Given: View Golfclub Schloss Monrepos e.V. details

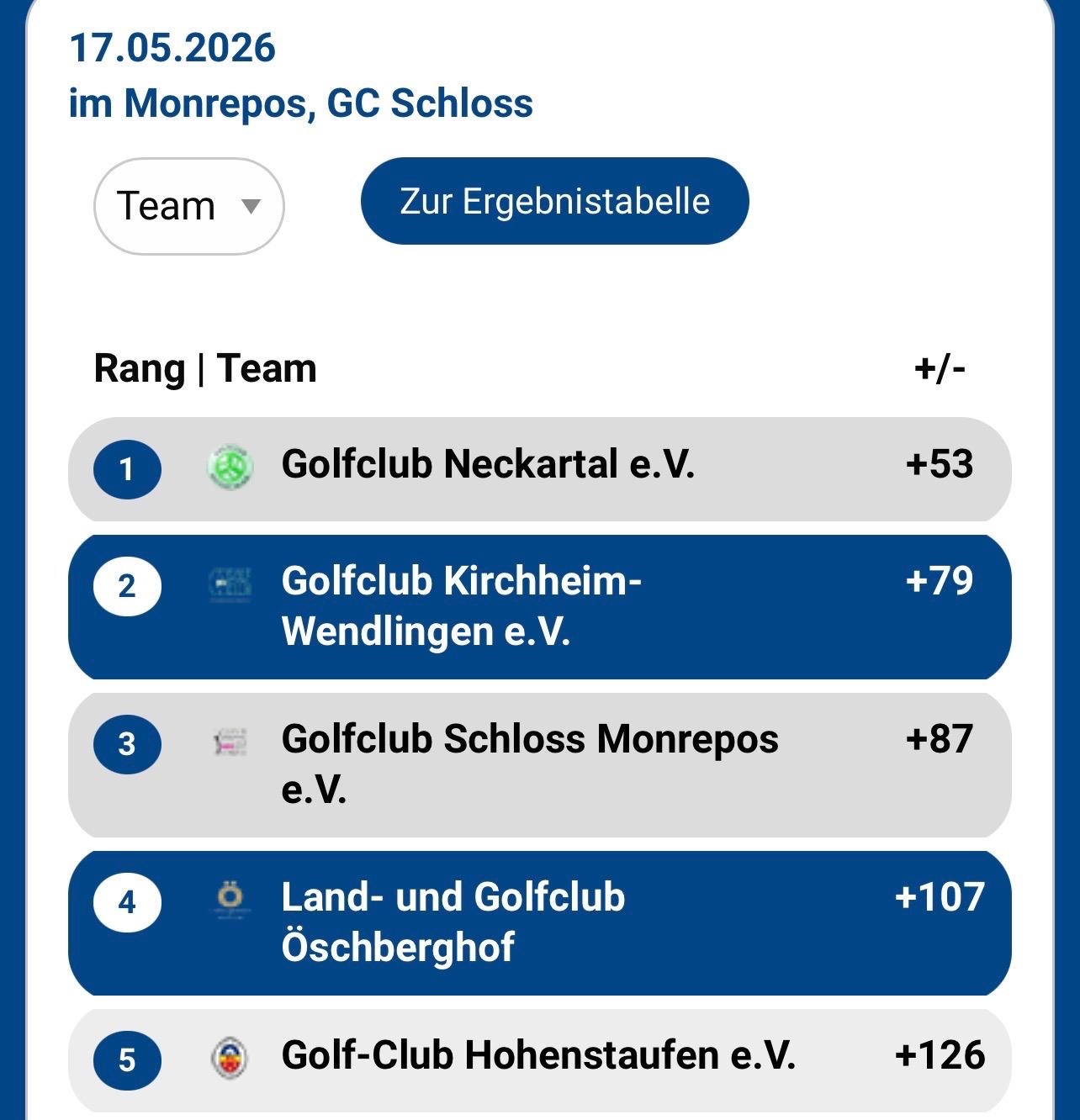Looking at the screenshot, I should tap(539, 765).
